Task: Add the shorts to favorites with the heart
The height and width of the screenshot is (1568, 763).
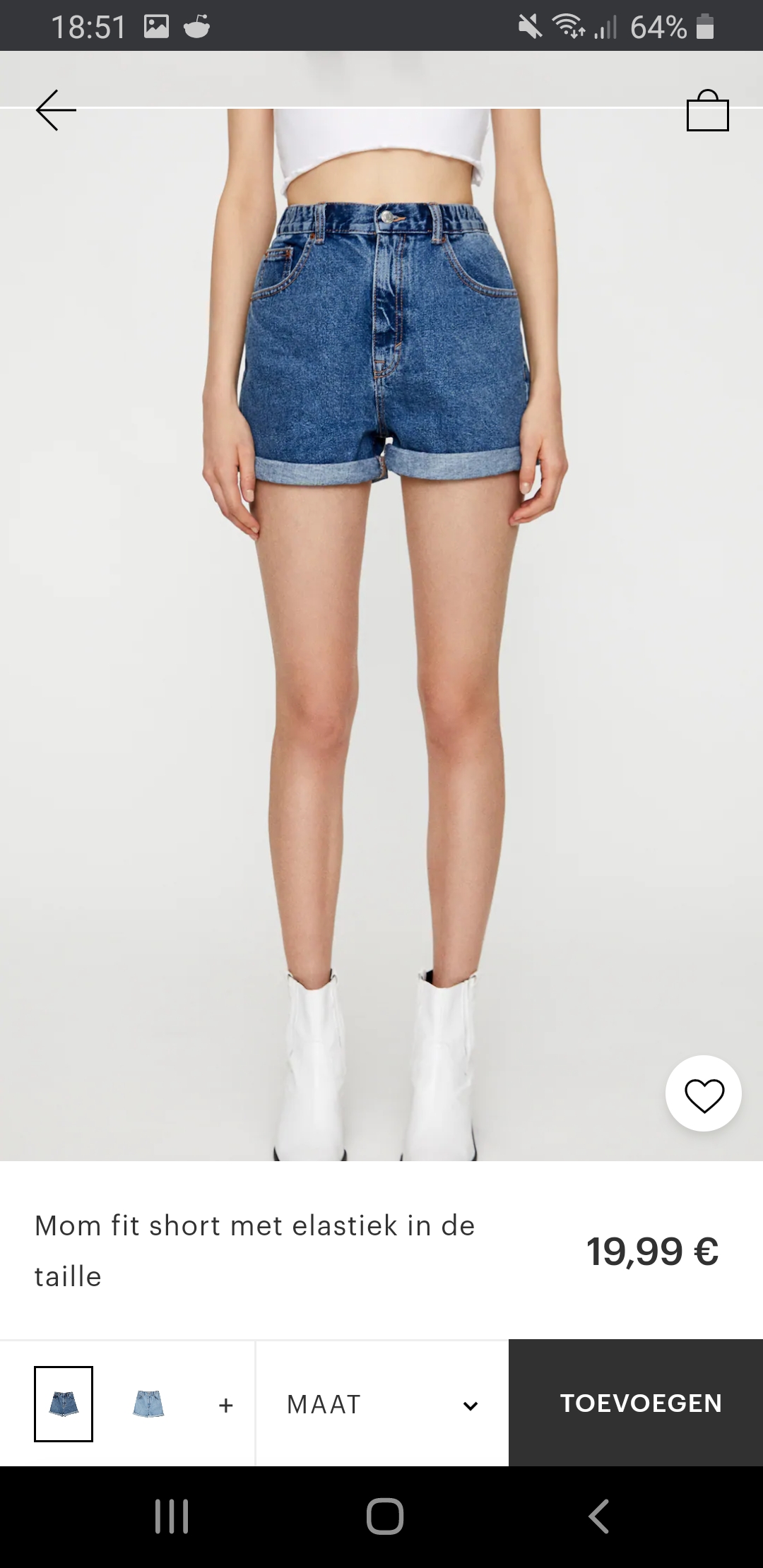Action: click(704, 1093)
